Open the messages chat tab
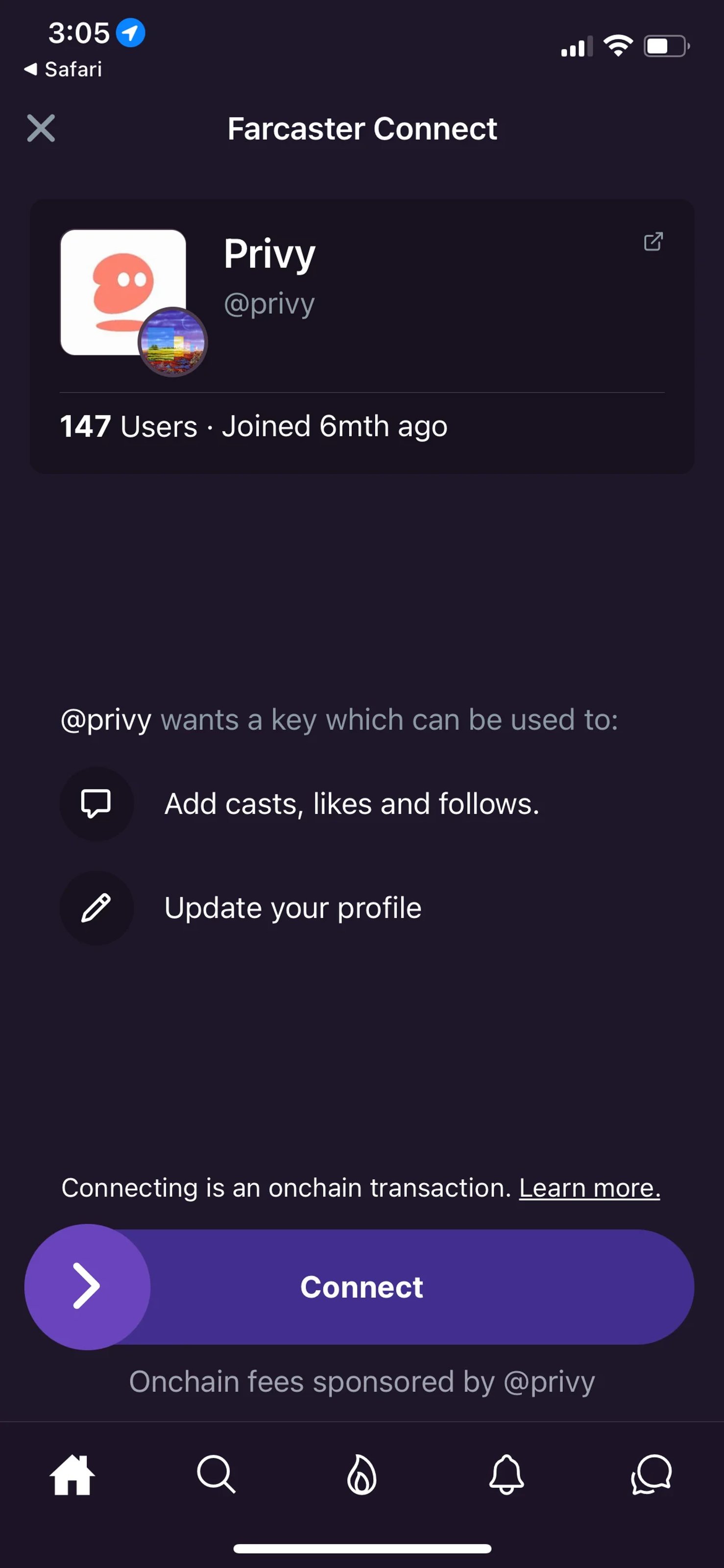This screenshot has height=1568, width=724. click(651, 1475)
